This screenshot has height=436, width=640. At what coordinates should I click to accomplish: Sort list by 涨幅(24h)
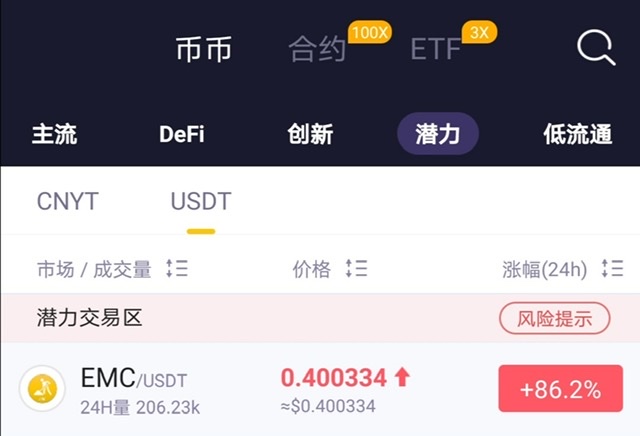(x=562, y=268)
